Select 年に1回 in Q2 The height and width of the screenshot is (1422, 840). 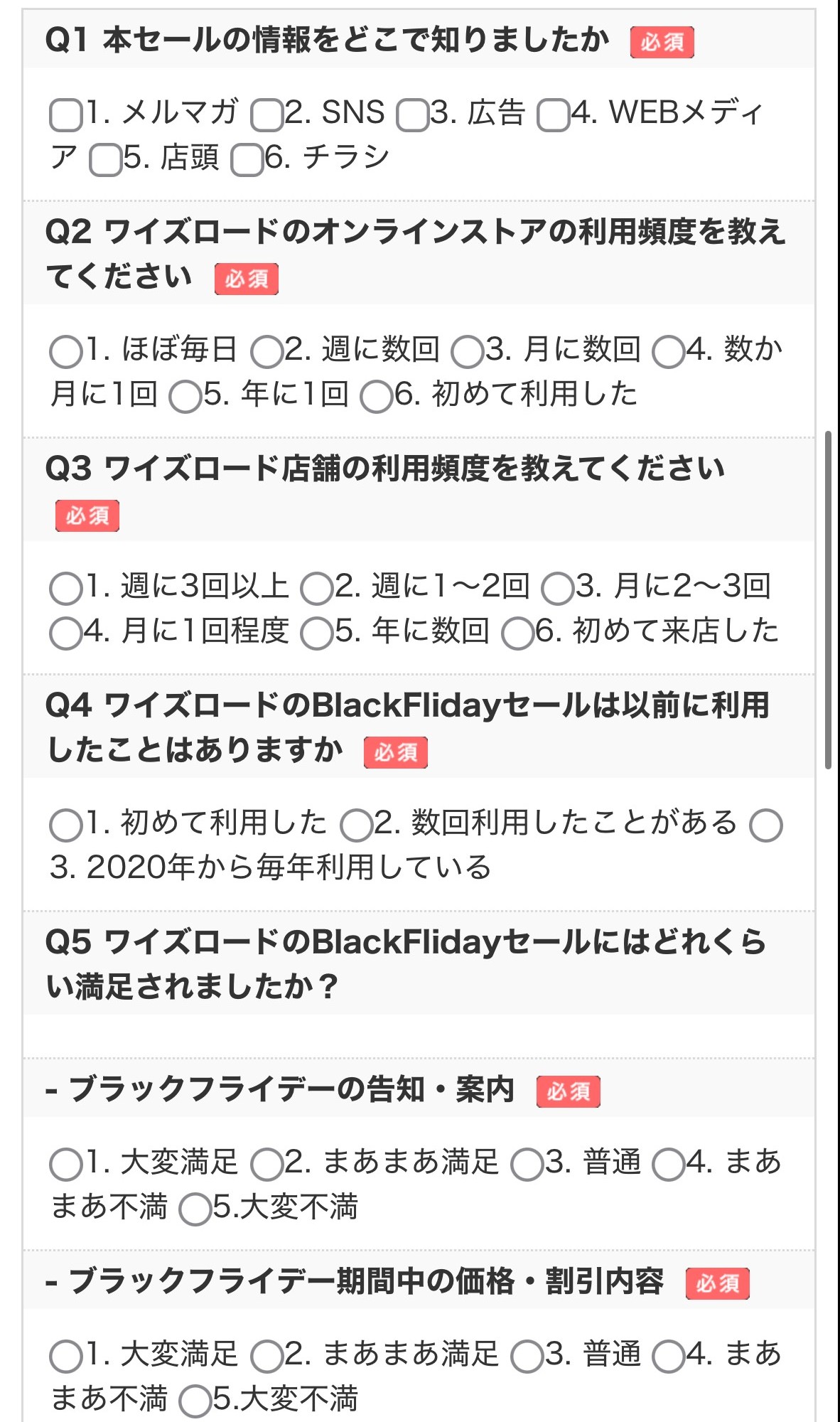tap(185, 397)
